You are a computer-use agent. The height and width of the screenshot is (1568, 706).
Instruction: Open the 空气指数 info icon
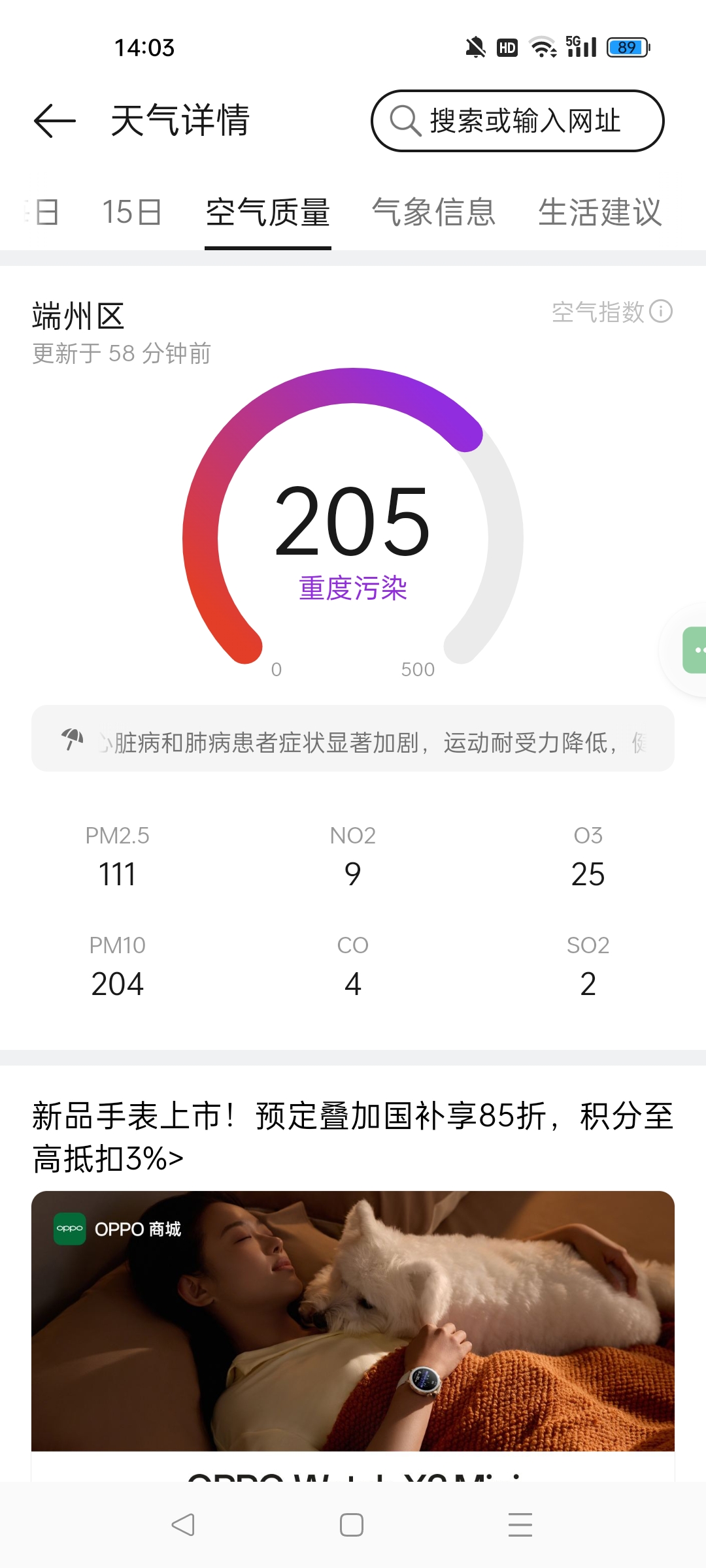pyautogui.click(x=661, y=312)
